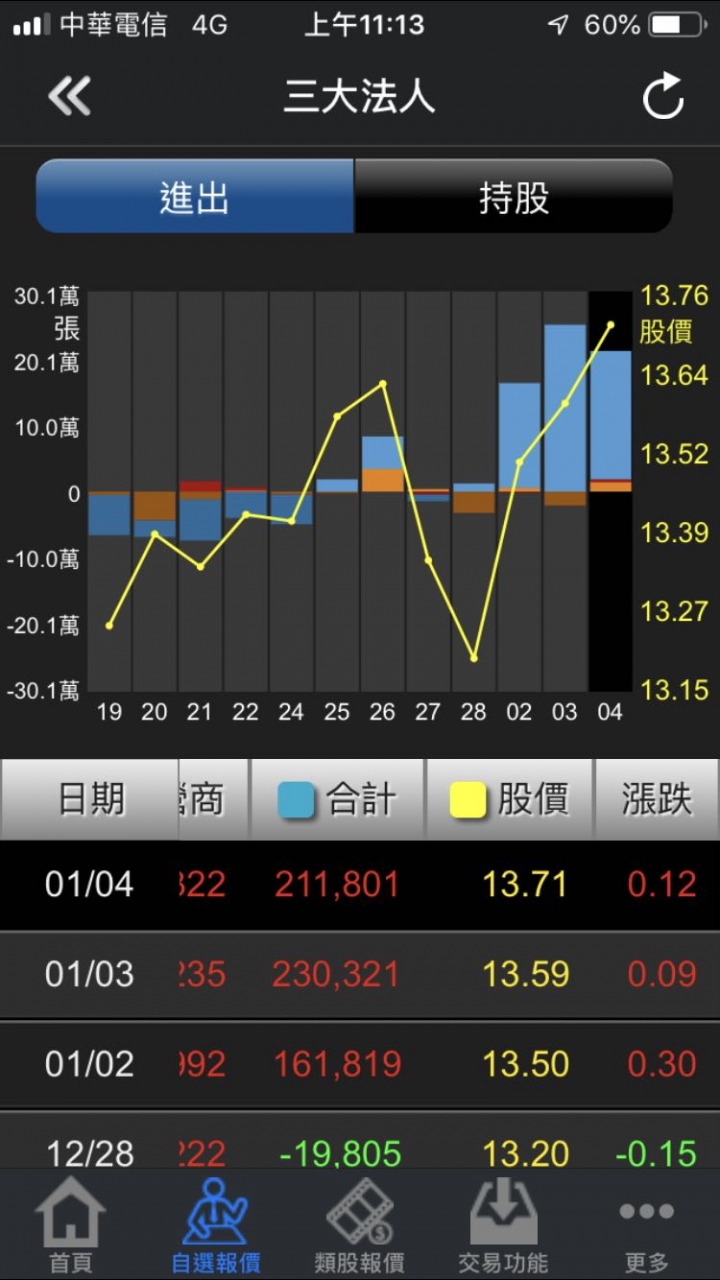720x1280 pixels.
Task: Select the 進出 segment
Action: [x=195, y=197]
